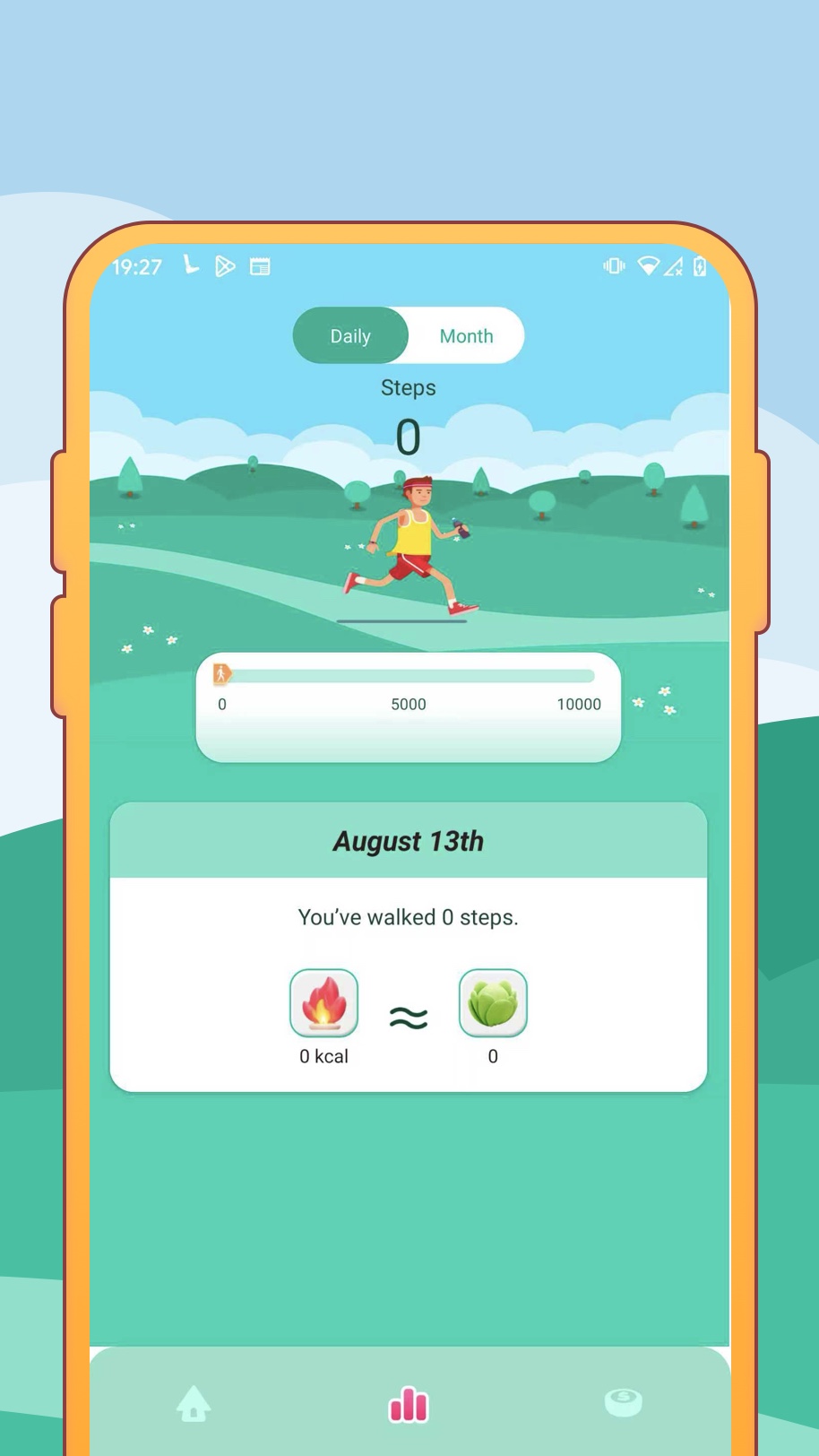The height and width of the screenshot is (1456, 819).
Task: Tap the approximately-equals symbol between flame and cabbage
Action: click(408, 1018)
